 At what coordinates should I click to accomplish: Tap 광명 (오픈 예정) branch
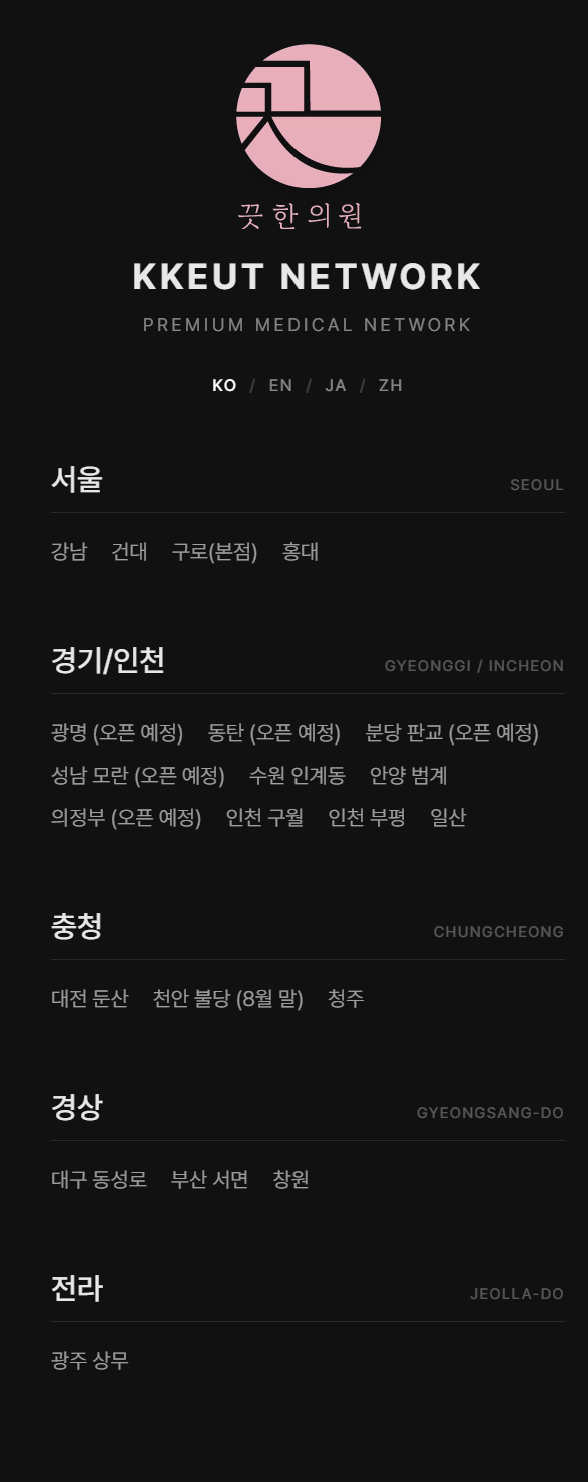coord(117,733)
